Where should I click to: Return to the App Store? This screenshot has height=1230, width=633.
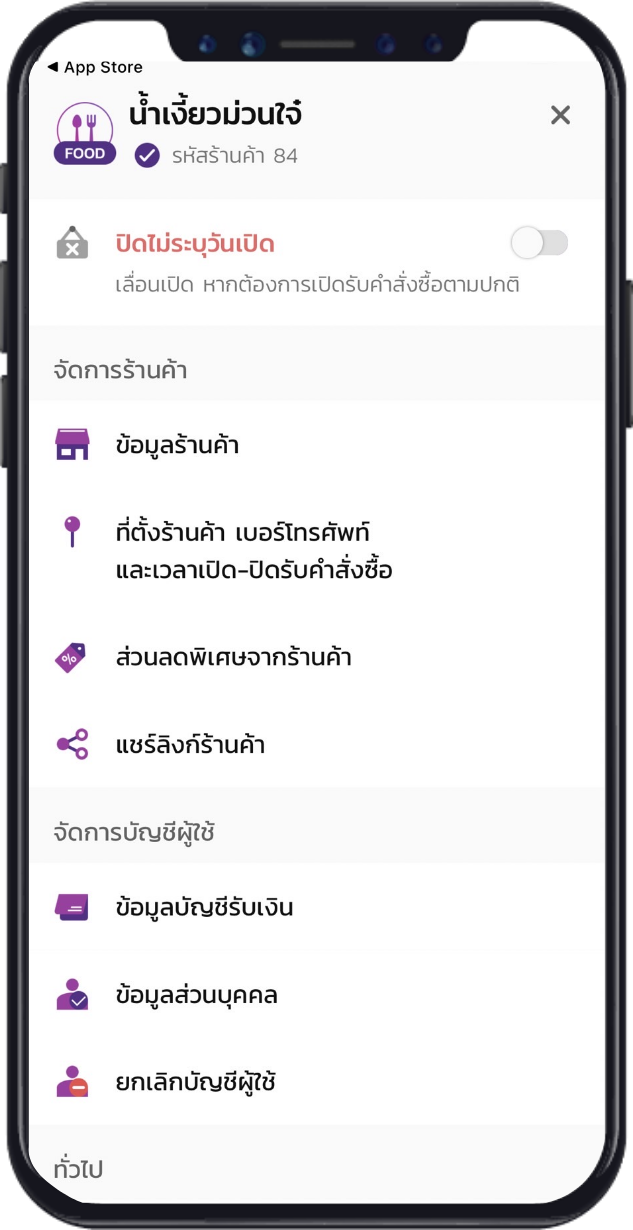(x=94, y=67)
